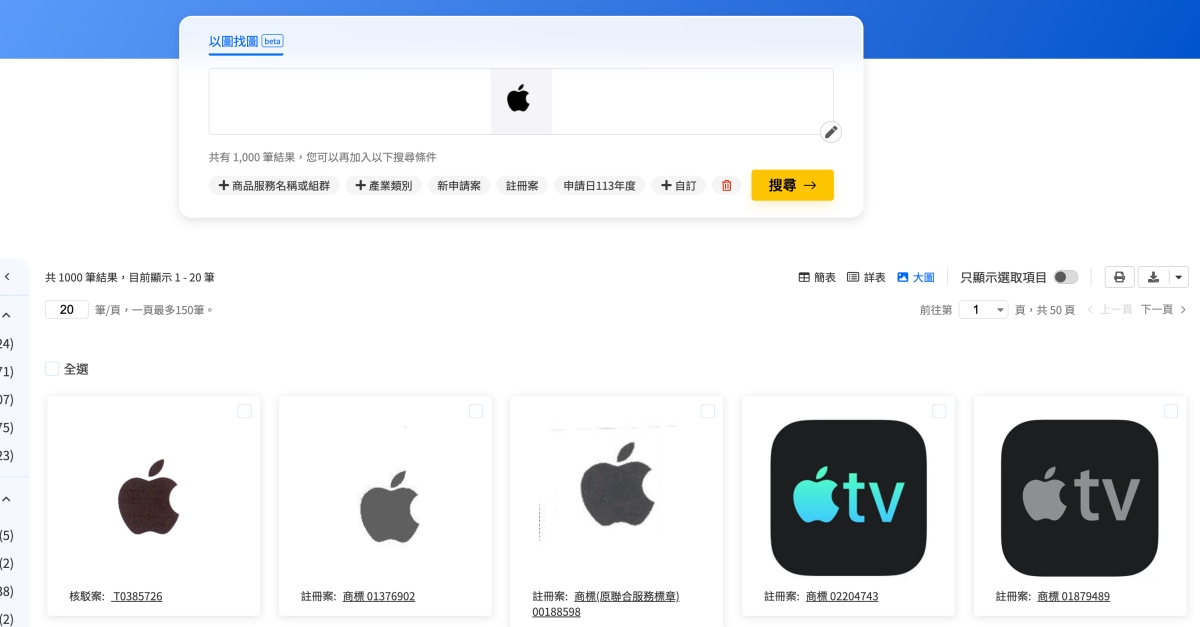1200x627 pixels.
Task: Add the 商品服務名稱或組群 search condition
Action: [273, 186]
